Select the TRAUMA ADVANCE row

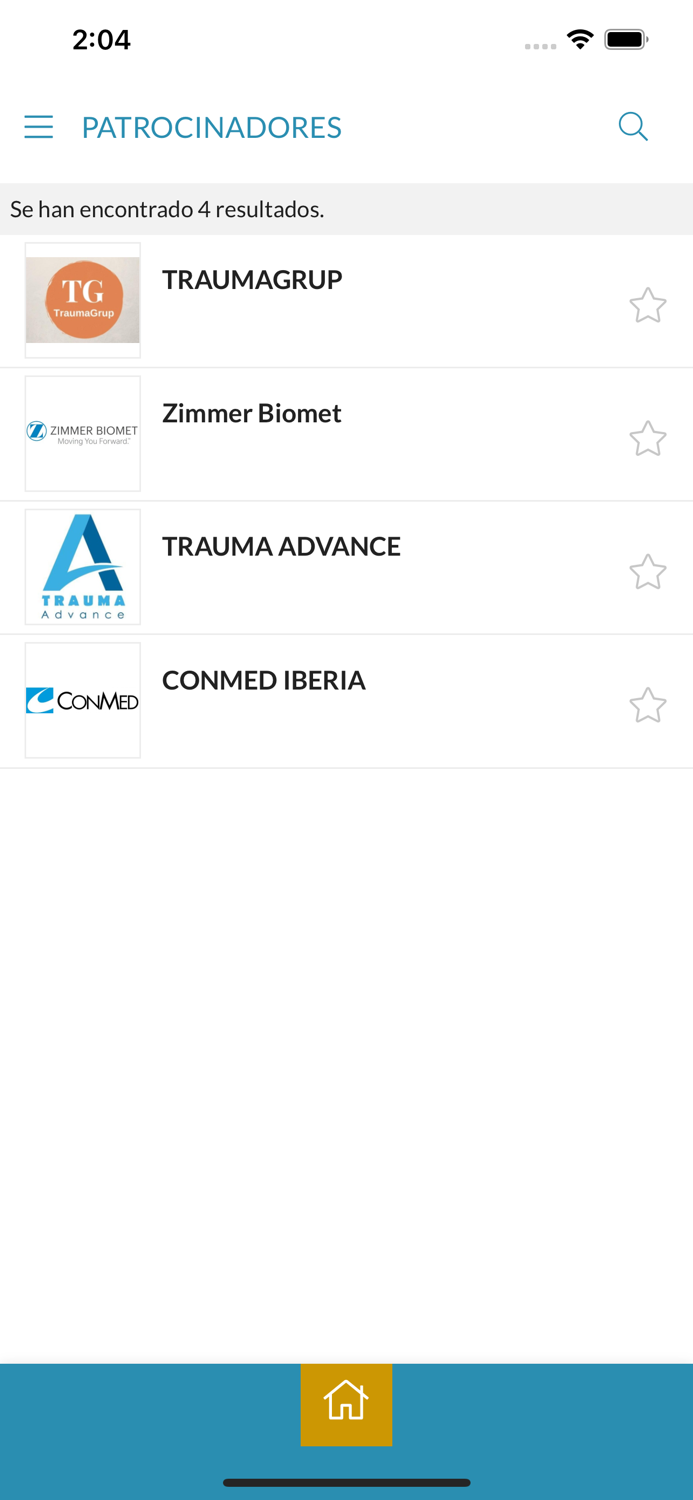coord(281,547)
